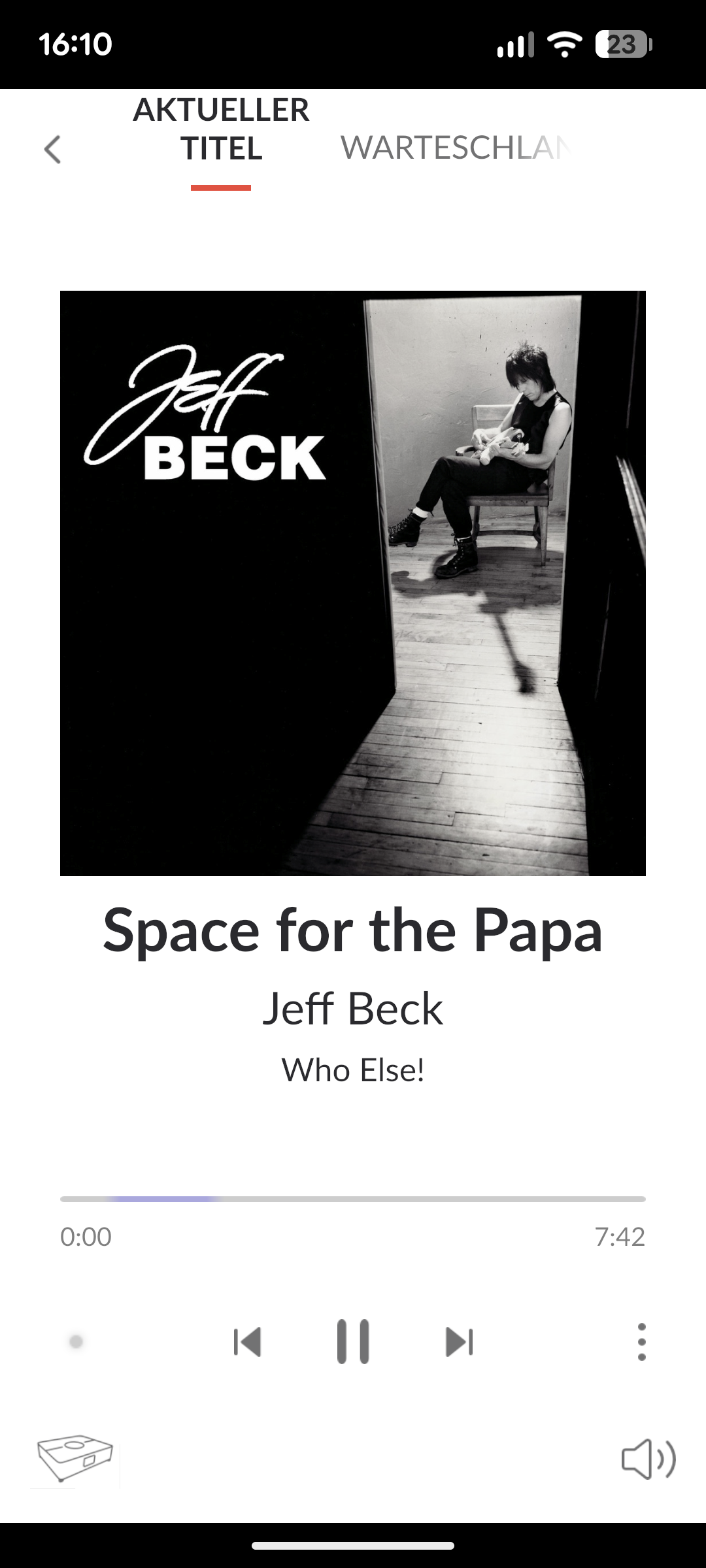Image resolution: width=706 pixels, height=1568 pixels.
Task: Open the volume control speaker icon
Action: click(x=648, y=1458)
